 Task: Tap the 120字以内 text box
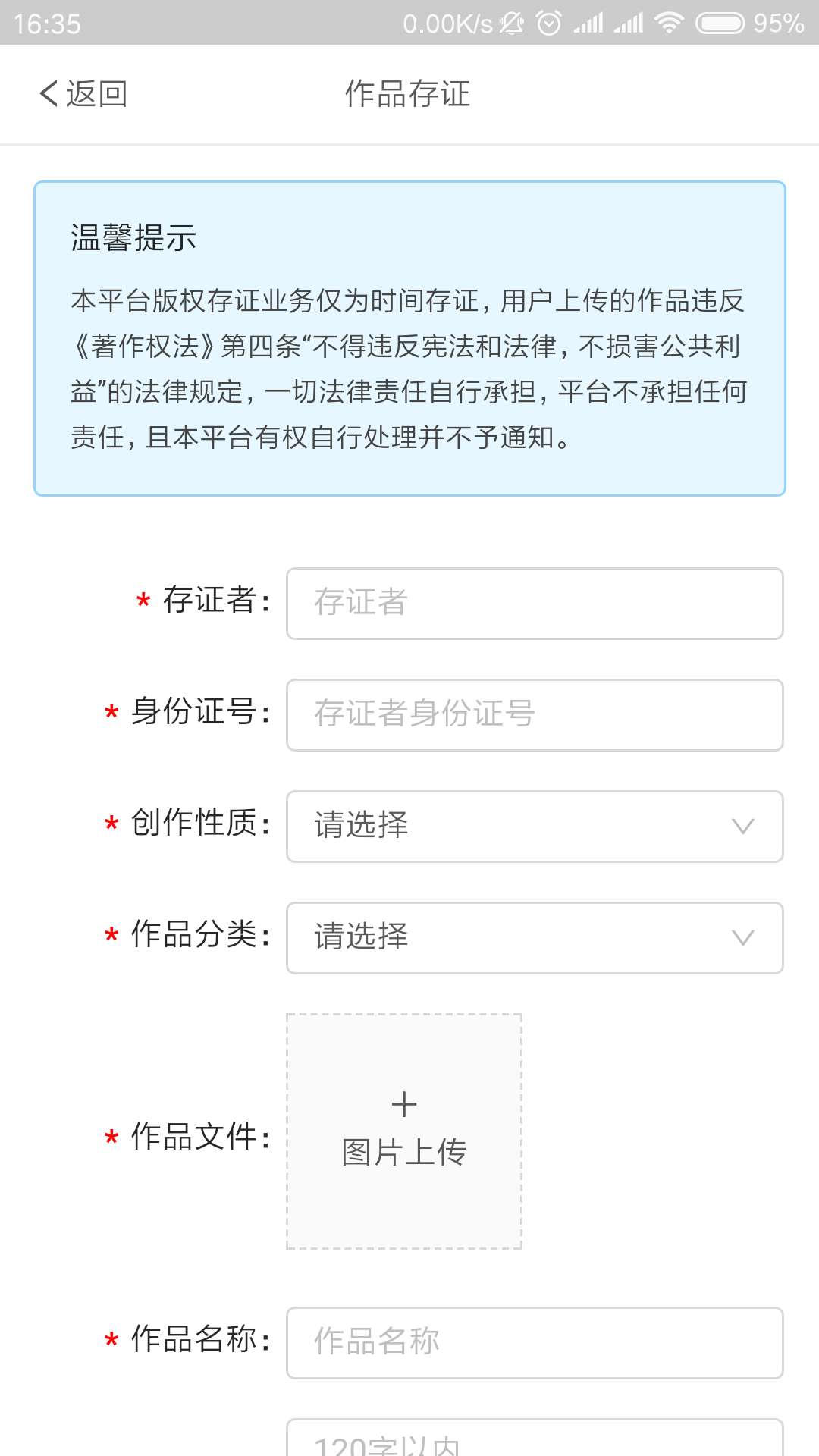pos(535,1438)
